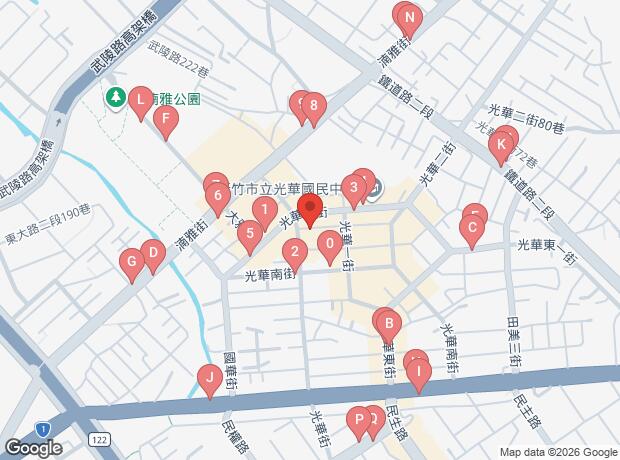
Task: Select the map pin numbered 0
Action: (330, 243)
